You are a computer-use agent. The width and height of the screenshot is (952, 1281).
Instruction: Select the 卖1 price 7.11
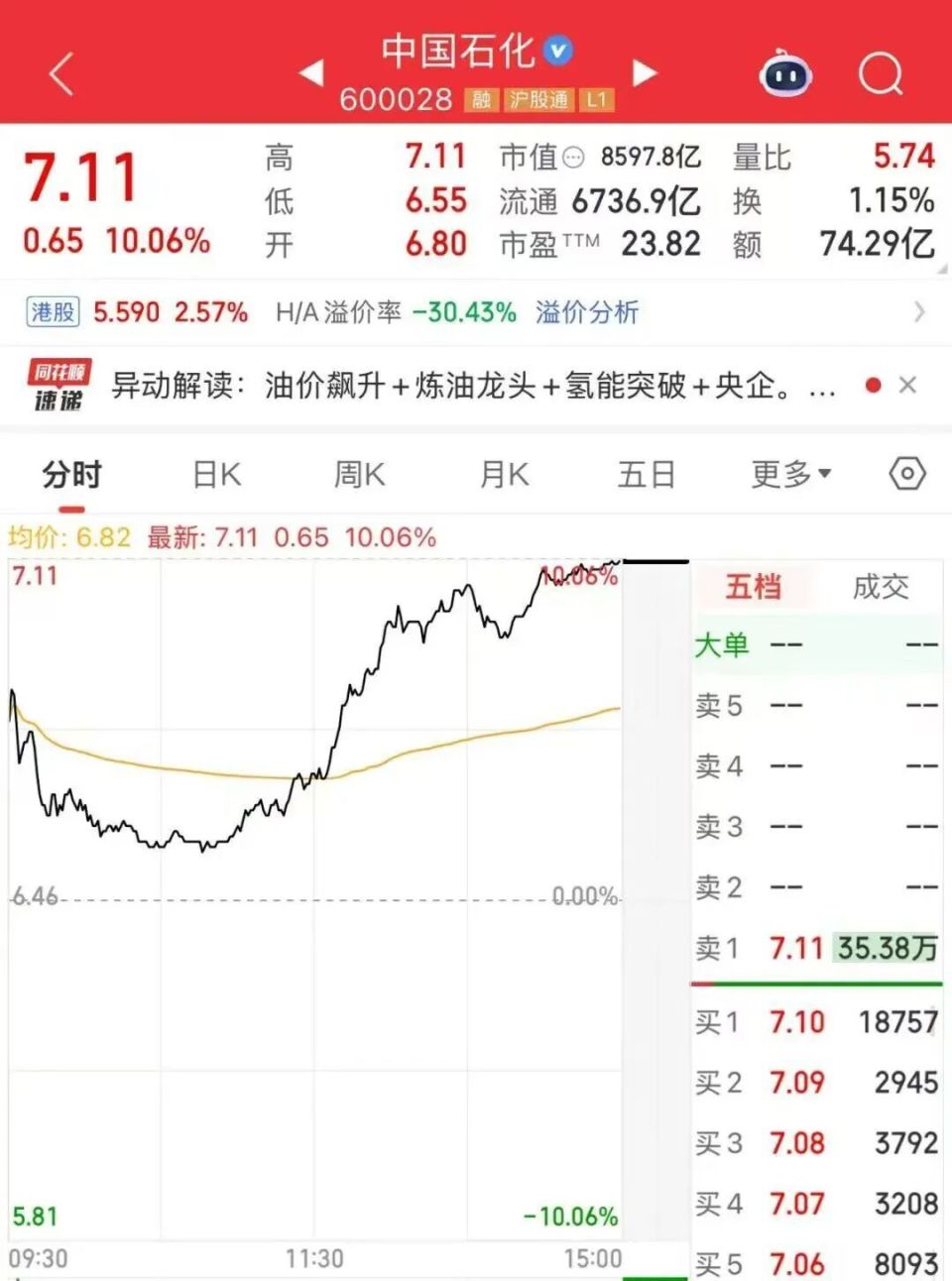tap(797, 948)
